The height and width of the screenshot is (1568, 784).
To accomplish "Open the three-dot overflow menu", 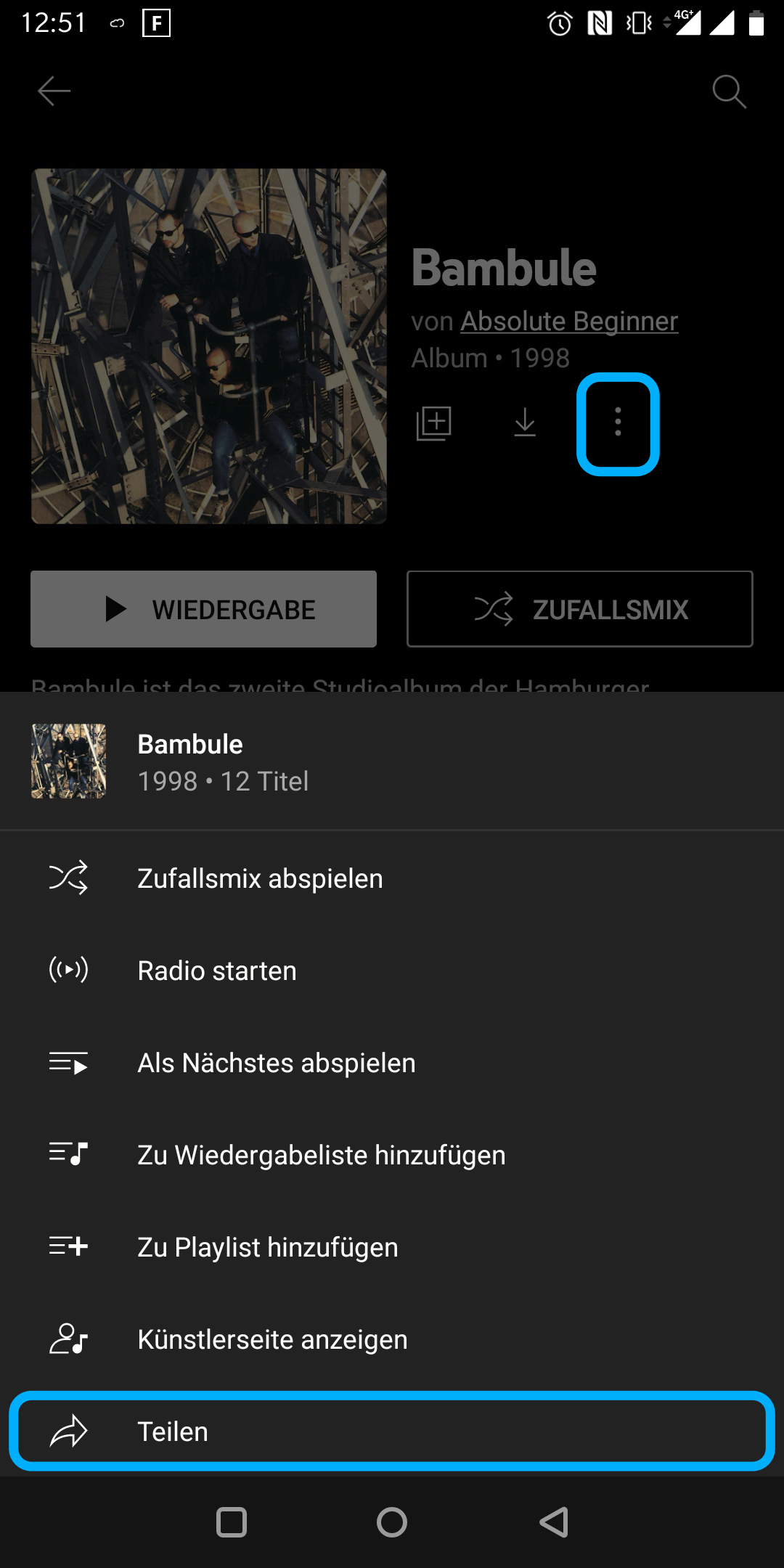I will coord(618,423).
